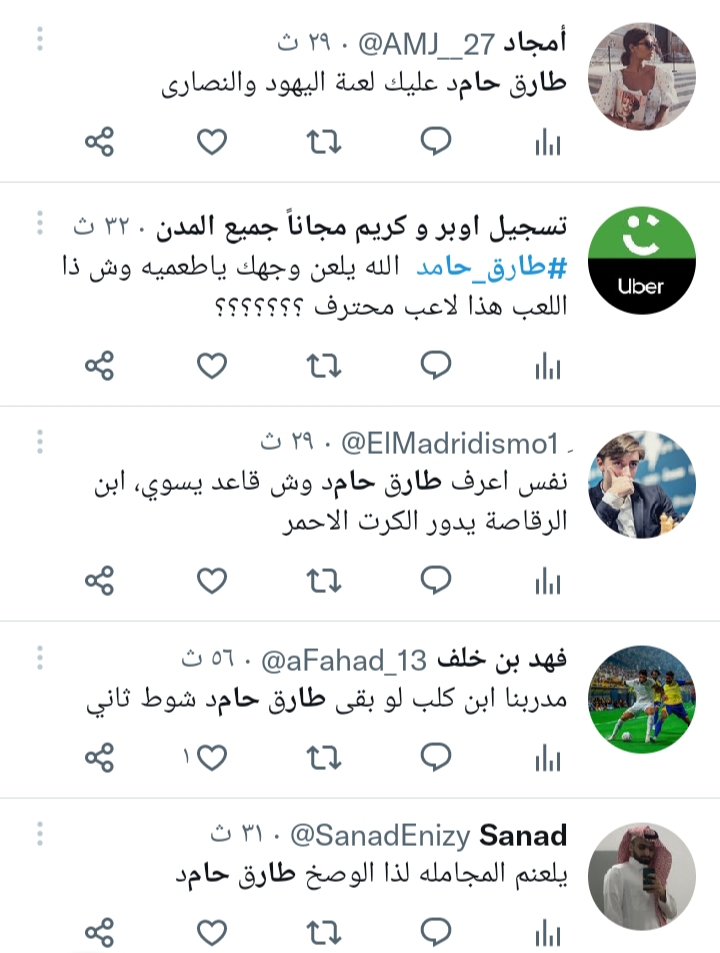The height and width of the screenshot is (953, 720).
Task: Share the tweet by @aFahad_13
Action: coord(100,759)
